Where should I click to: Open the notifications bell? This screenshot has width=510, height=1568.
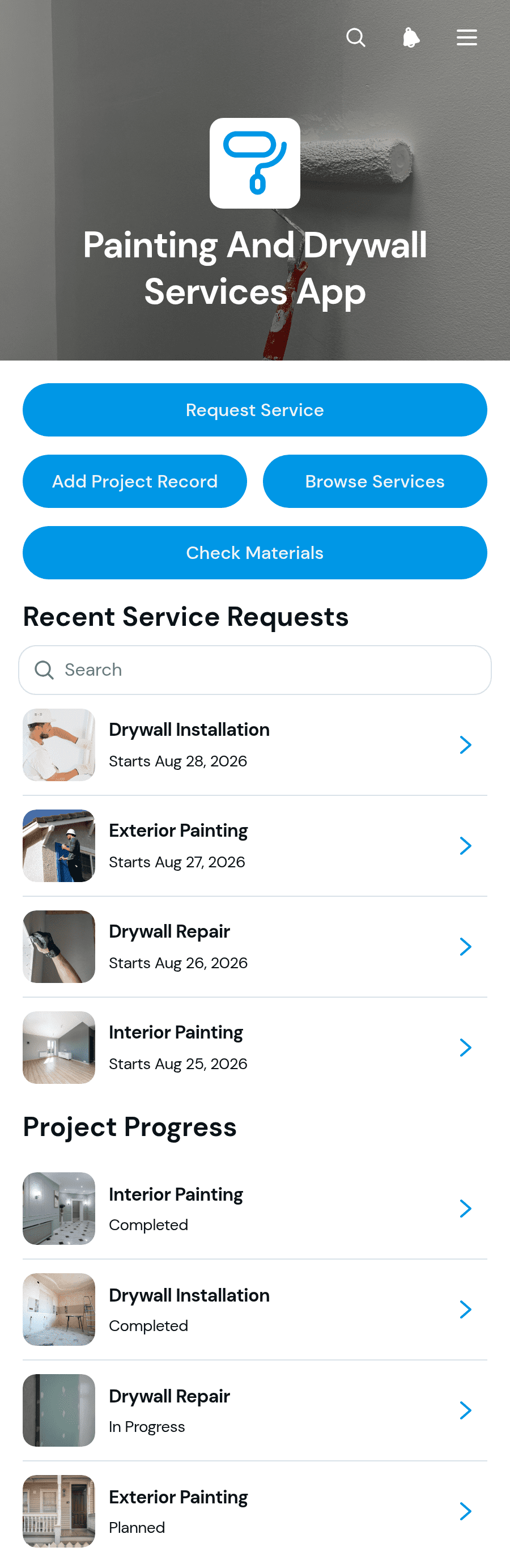(411, 38)
